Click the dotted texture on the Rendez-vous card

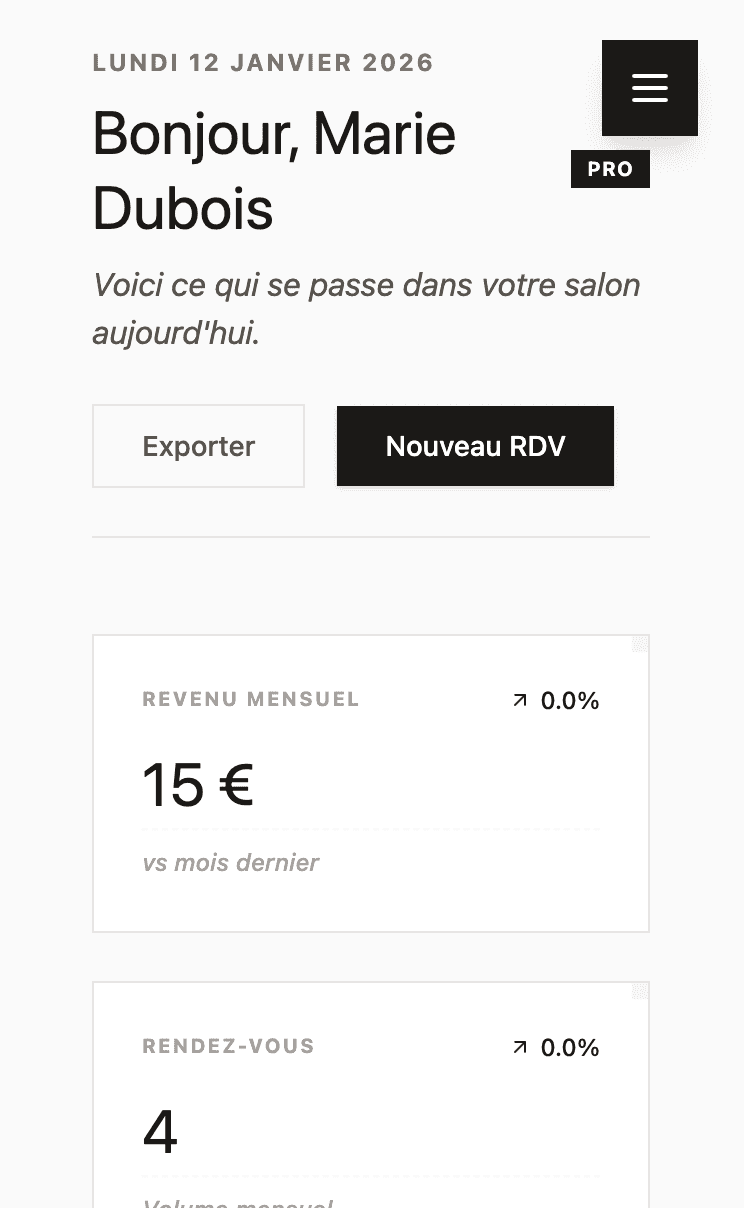tap(639, 991)
